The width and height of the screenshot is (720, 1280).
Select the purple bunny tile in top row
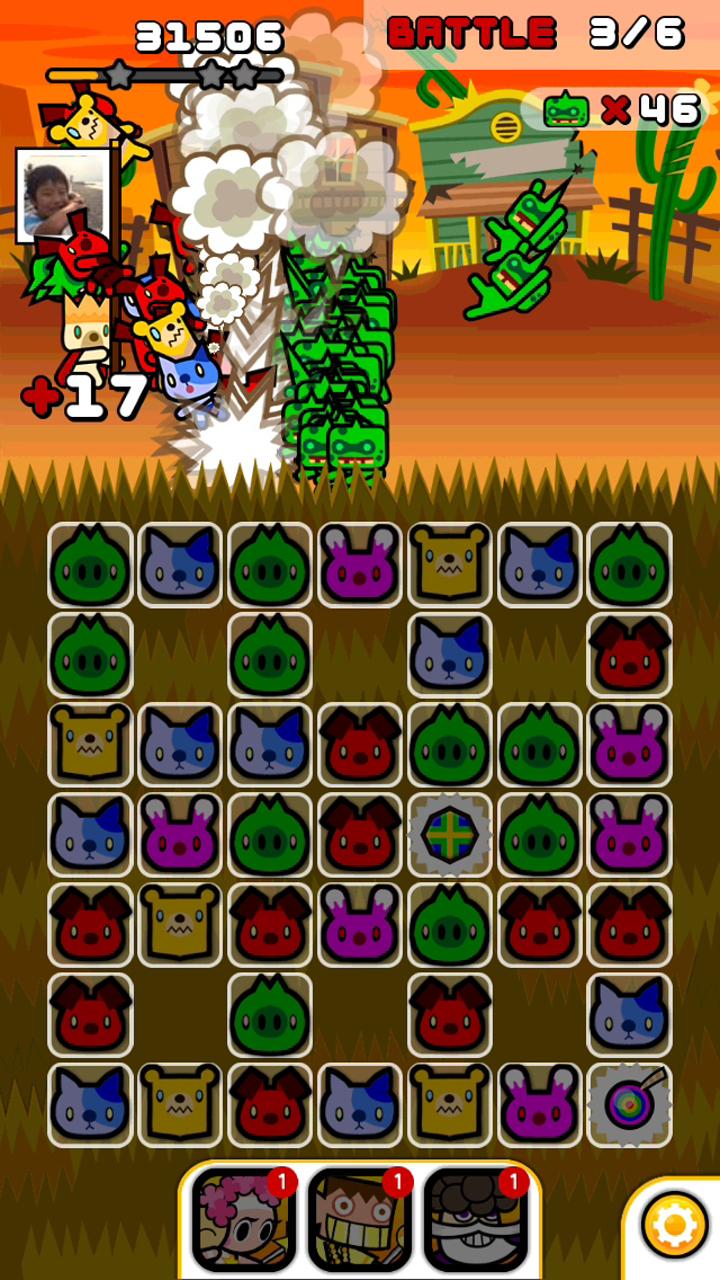pos(359,565)
